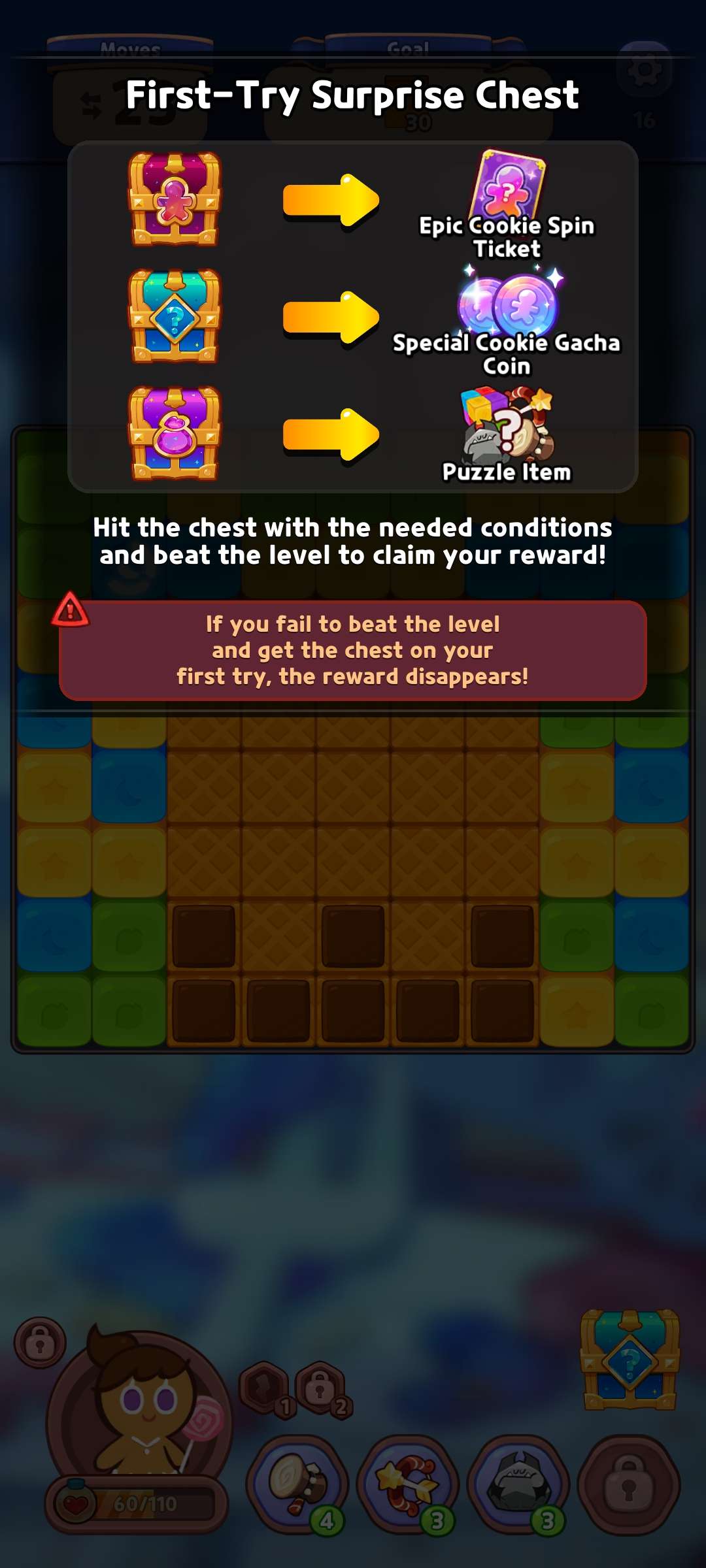This screenshot has width=706, height=1568.
Task: Tap the locked booster slot
Action: 629,1484
